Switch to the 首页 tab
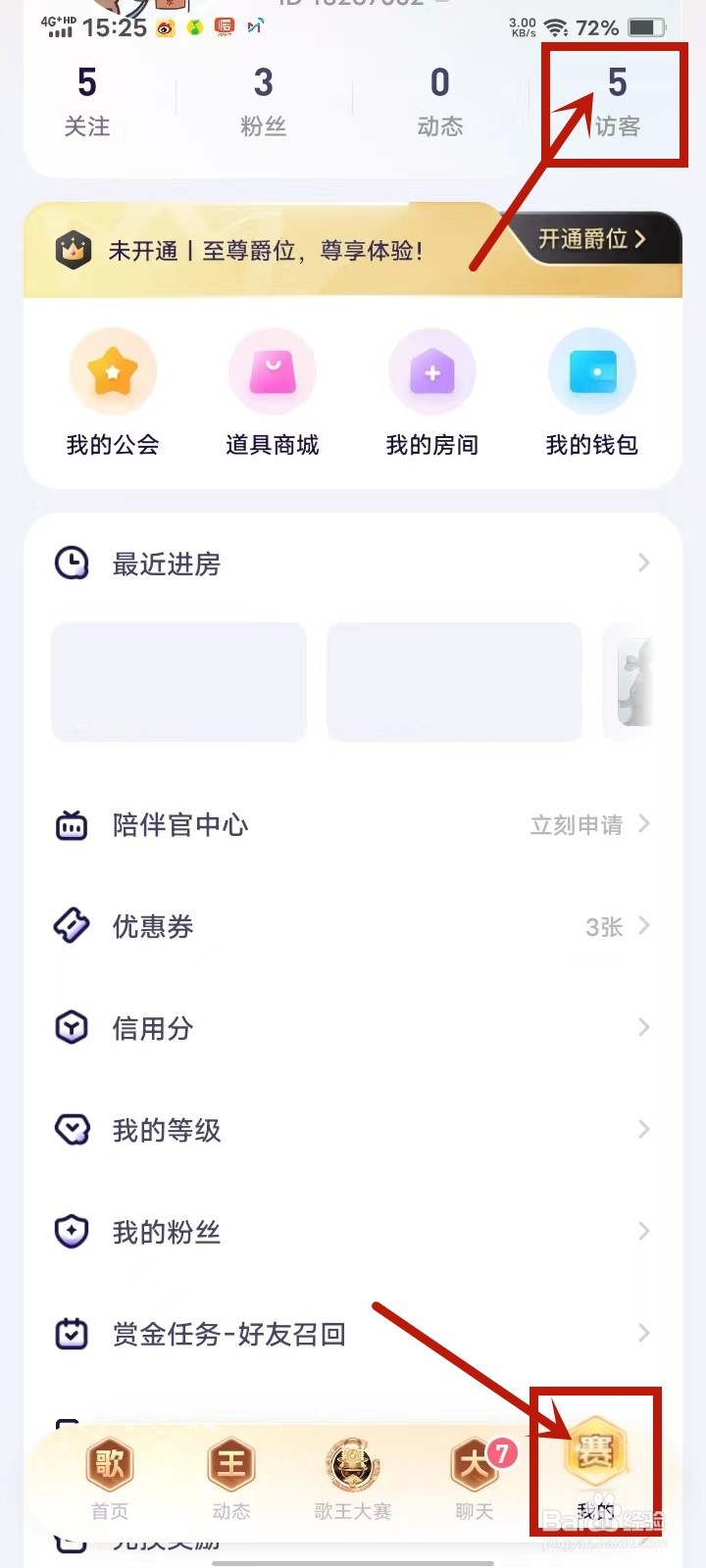The width and height of the screenshot is (706, 1568). [110, 1478]
